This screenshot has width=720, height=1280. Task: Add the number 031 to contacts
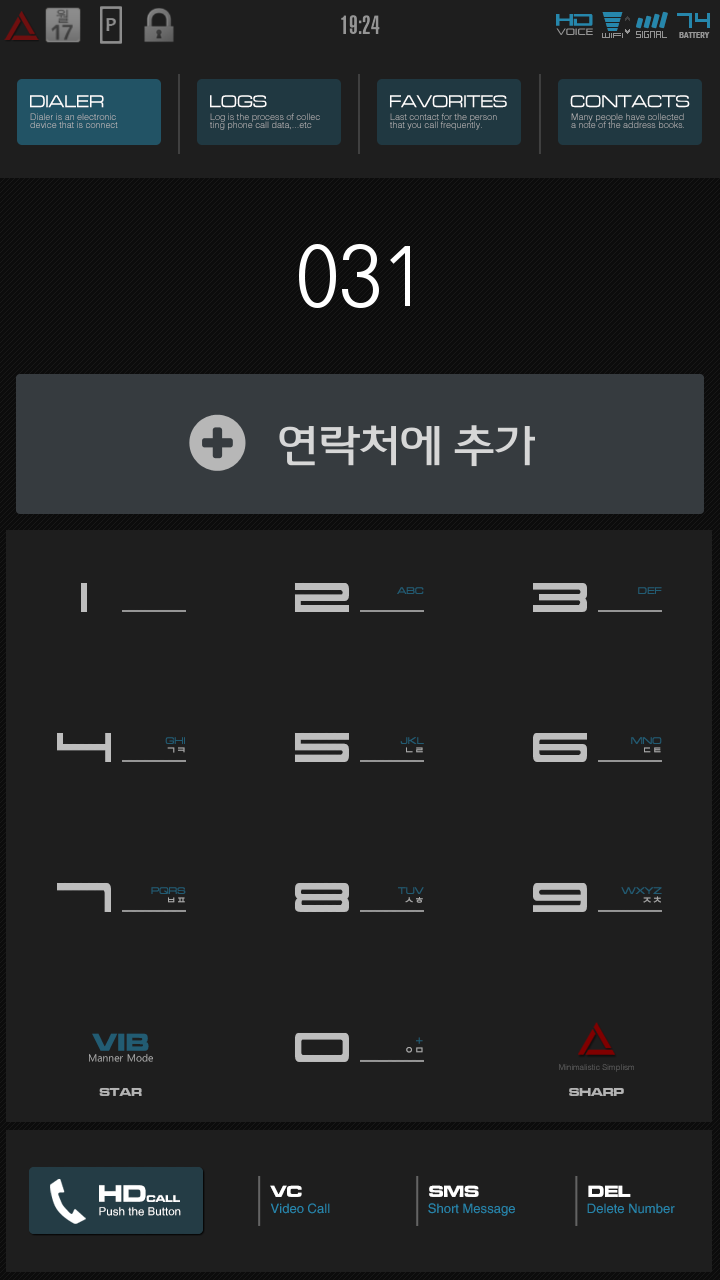360,444
